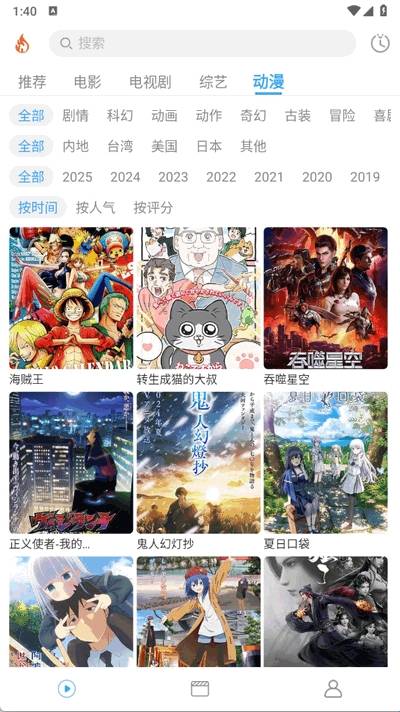This screenshot has width=400, height=712.
Task: Select the 内地 region filter
Action: 75,146
